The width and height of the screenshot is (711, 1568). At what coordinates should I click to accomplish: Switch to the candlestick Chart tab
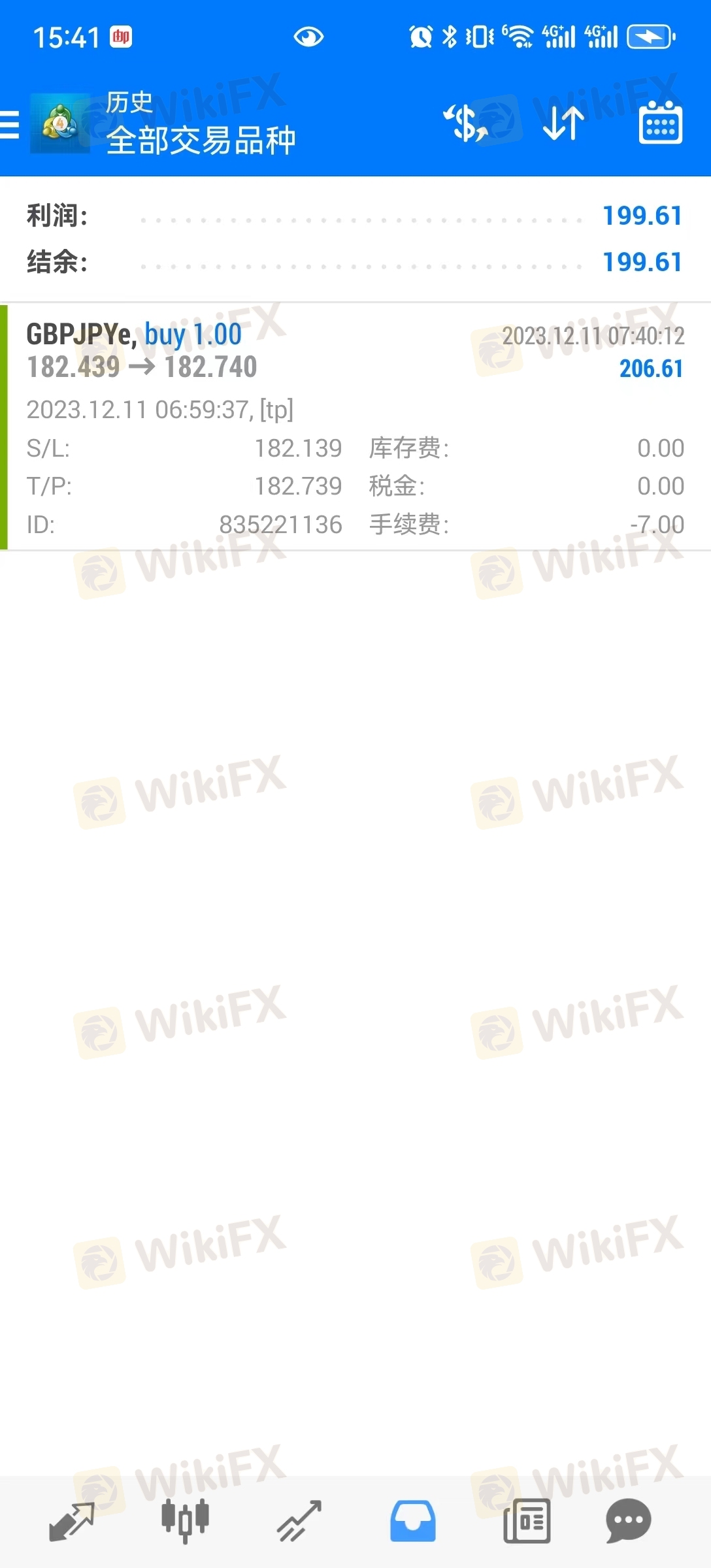coord(186,1520)
